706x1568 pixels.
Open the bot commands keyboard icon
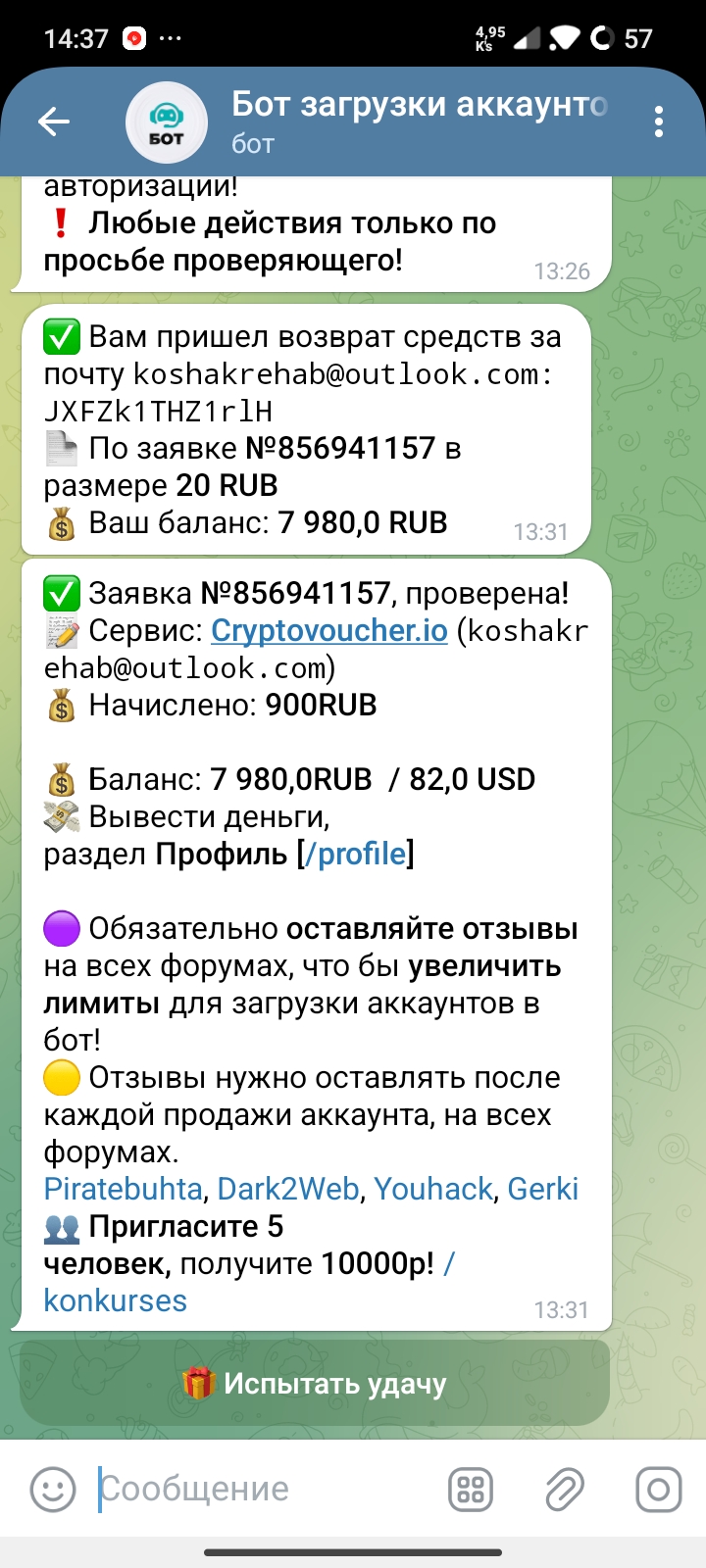[x=471, y=1490]
